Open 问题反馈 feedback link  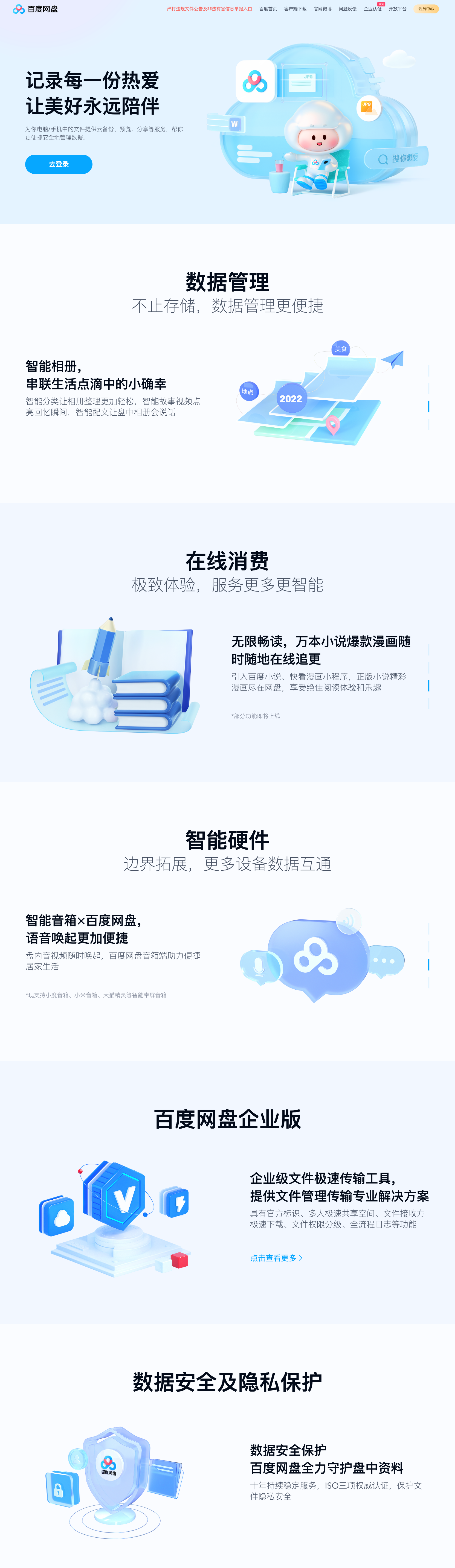coord(347,9)
